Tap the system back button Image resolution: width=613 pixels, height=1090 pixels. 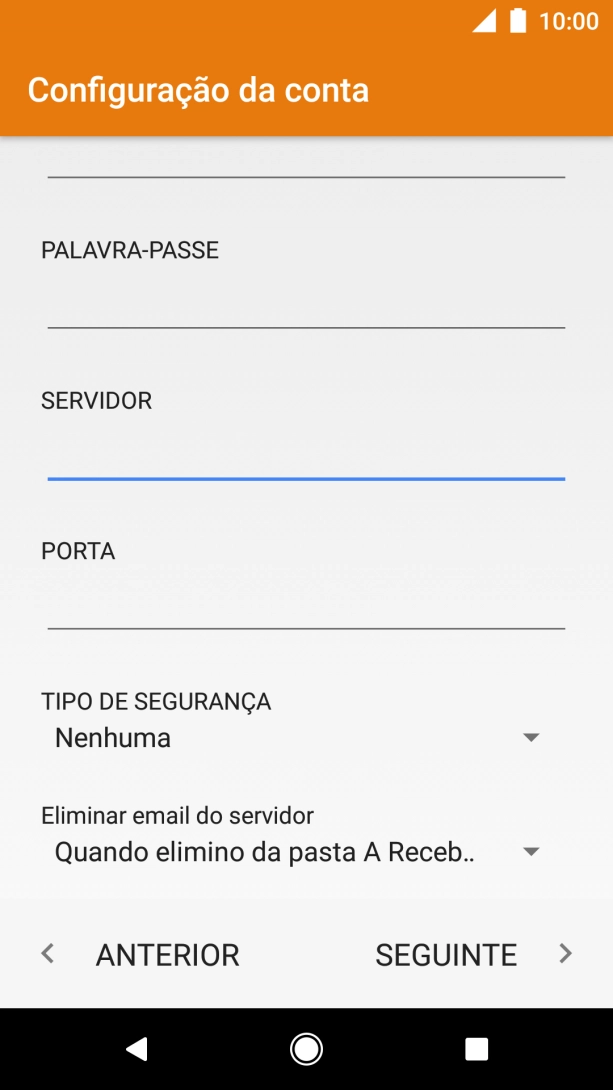pos(137,1048)
